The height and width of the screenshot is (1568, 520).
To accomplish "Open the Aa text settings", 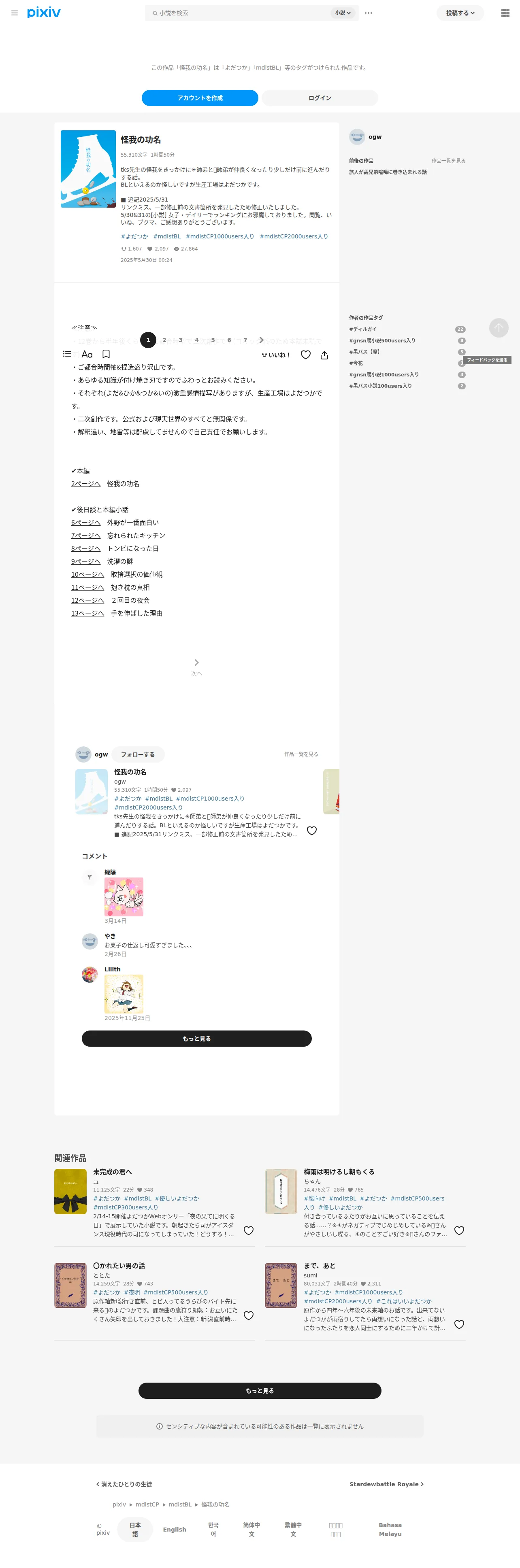I will (87, 354).
